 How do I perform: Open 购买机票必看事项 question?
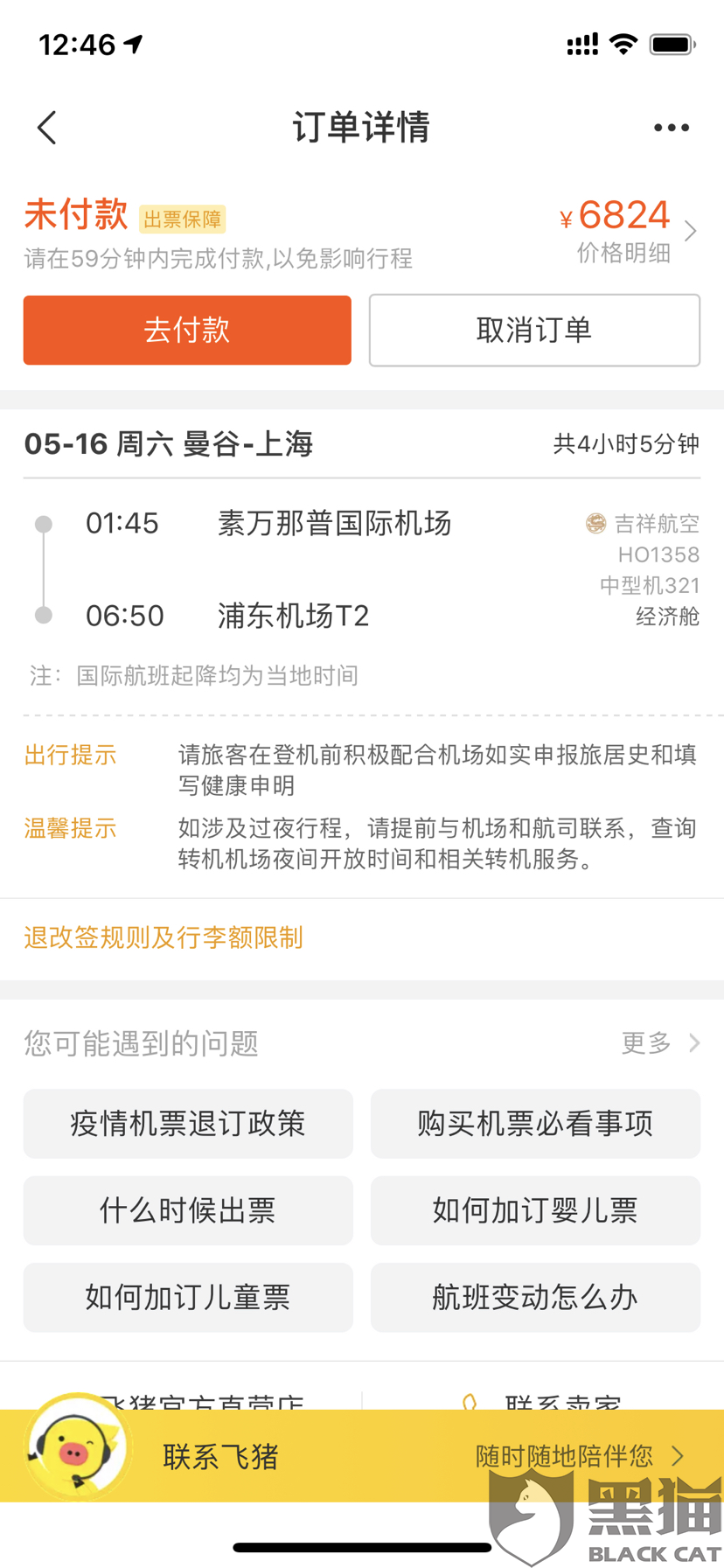[x=535, y=1124]
